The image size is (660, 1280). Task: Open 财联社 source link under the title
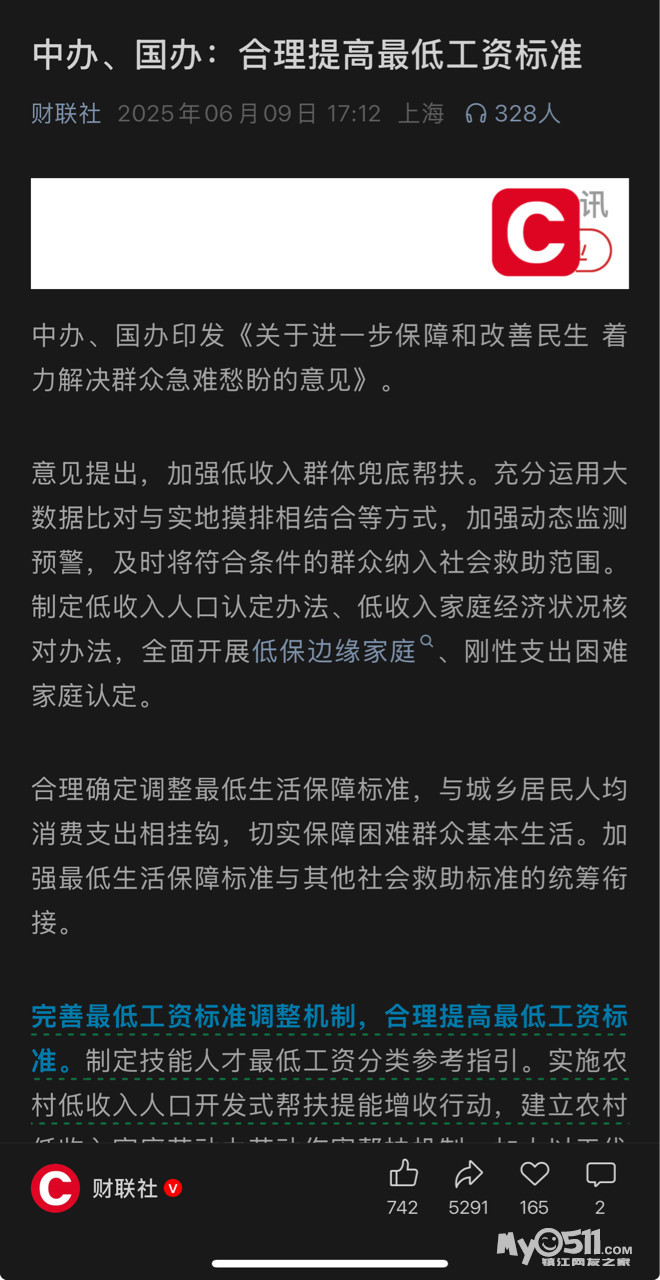point(66,114)
